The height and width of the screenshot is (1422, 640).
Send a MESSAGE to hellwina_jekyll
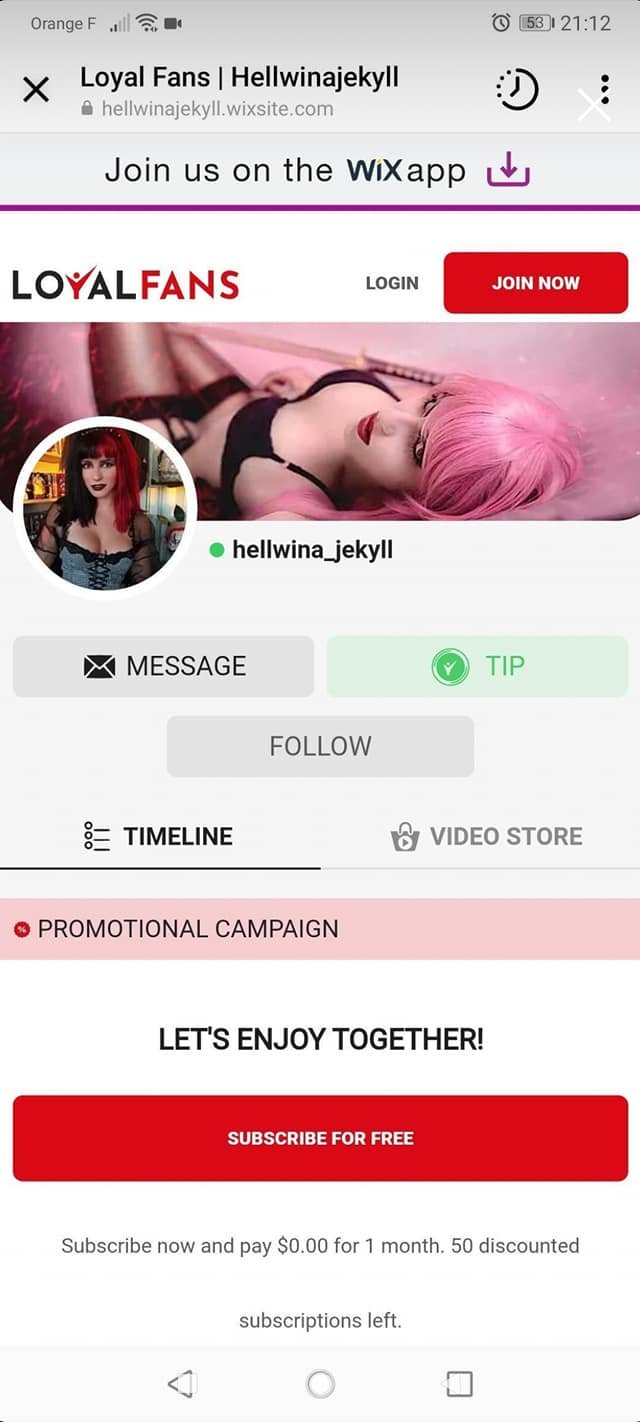[x=163, y=666]
